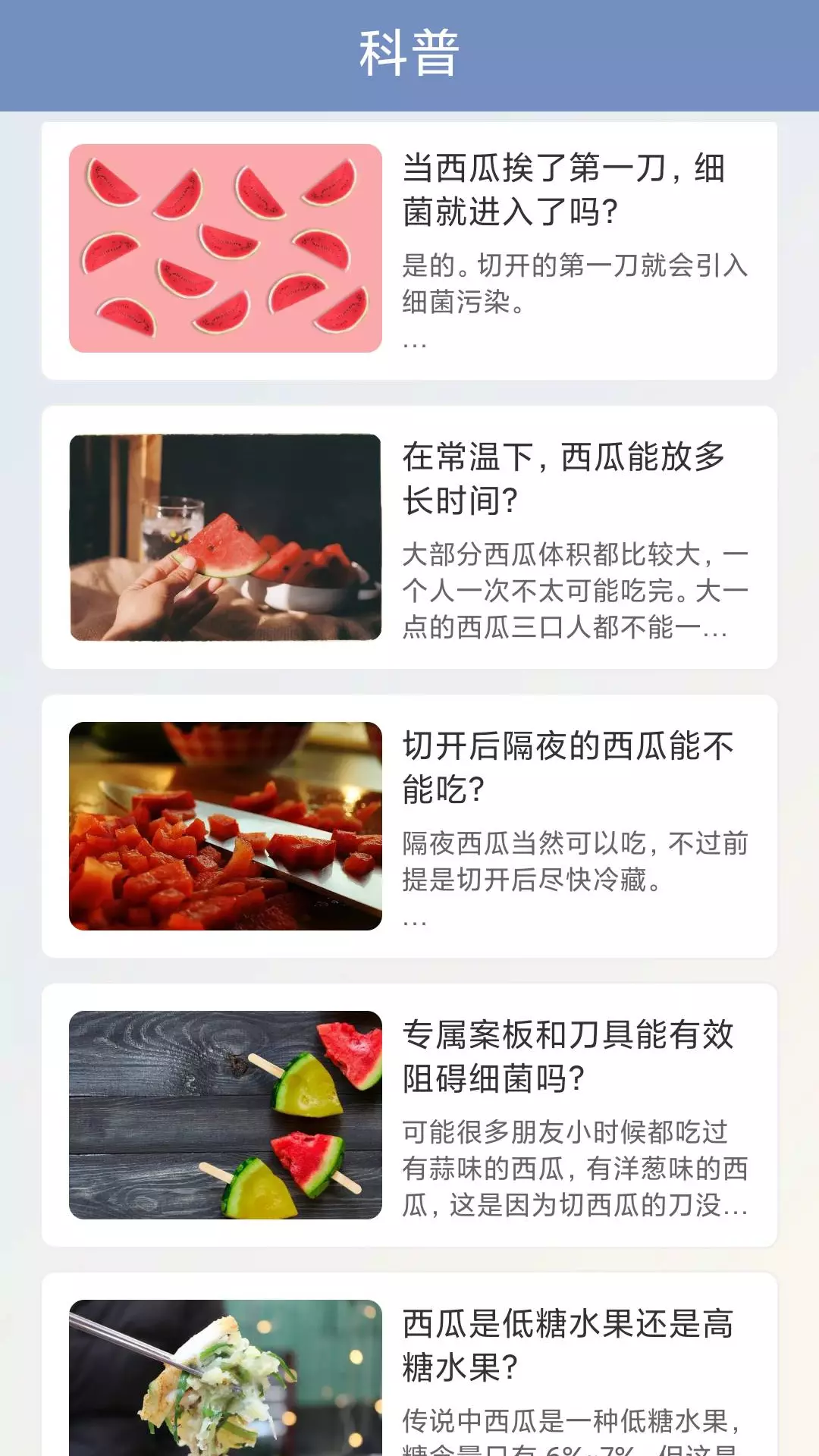
Task: Select the card 西瓜是低糖水果还是高糖水果
Action: click(x=409, y=1364)
